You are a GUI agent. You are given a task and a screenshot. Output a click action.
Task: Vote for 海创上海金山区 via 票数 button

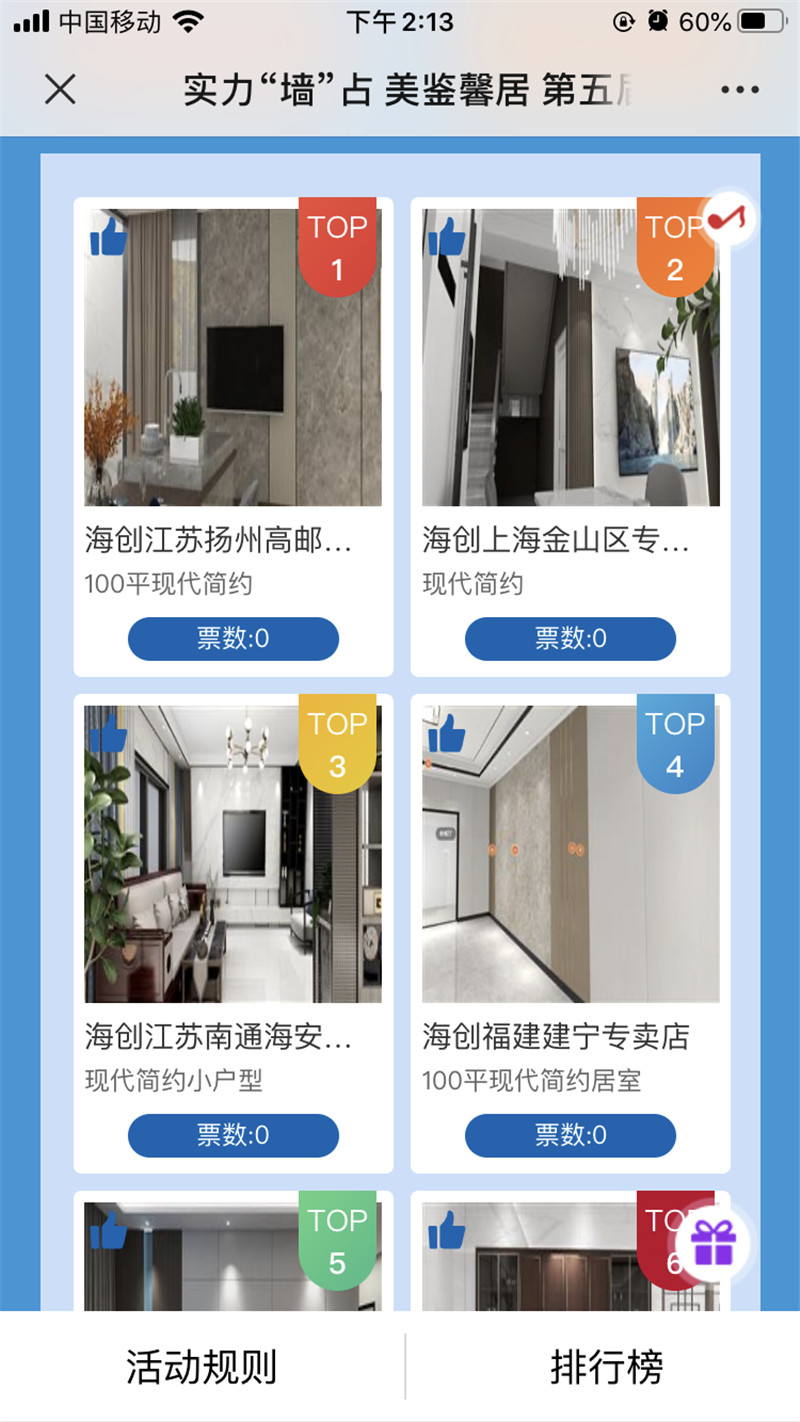(x=570, y=638)
